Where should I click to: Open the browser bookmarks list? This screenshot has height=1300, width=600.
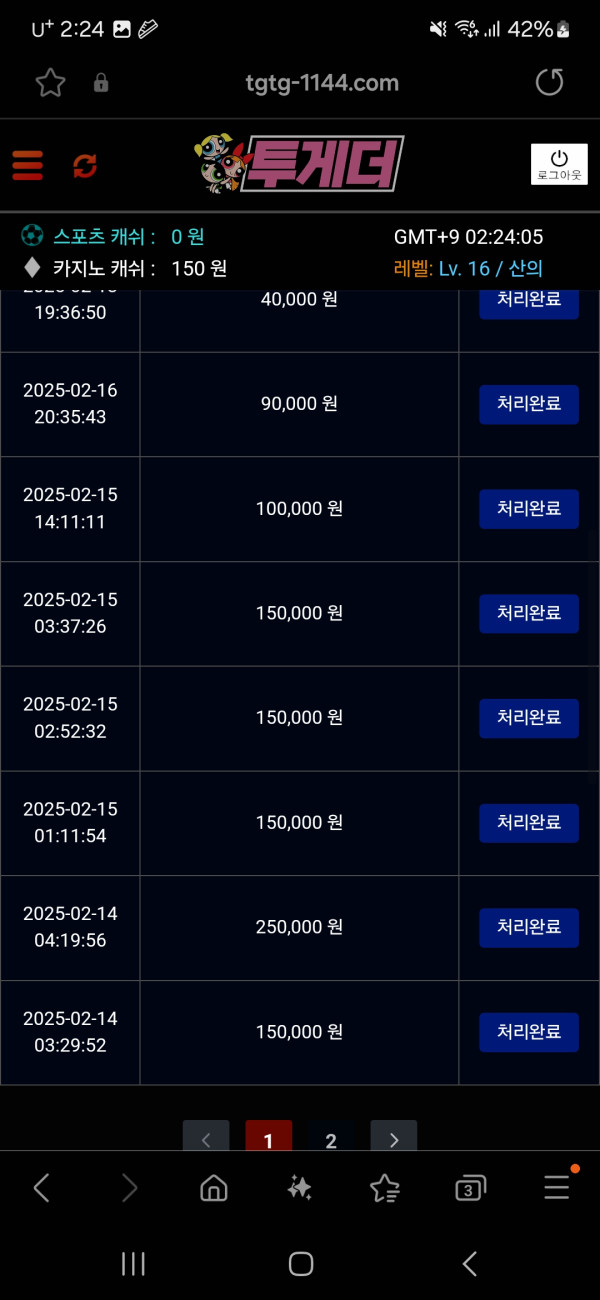pyautogui.click(x=385, y=1188)
